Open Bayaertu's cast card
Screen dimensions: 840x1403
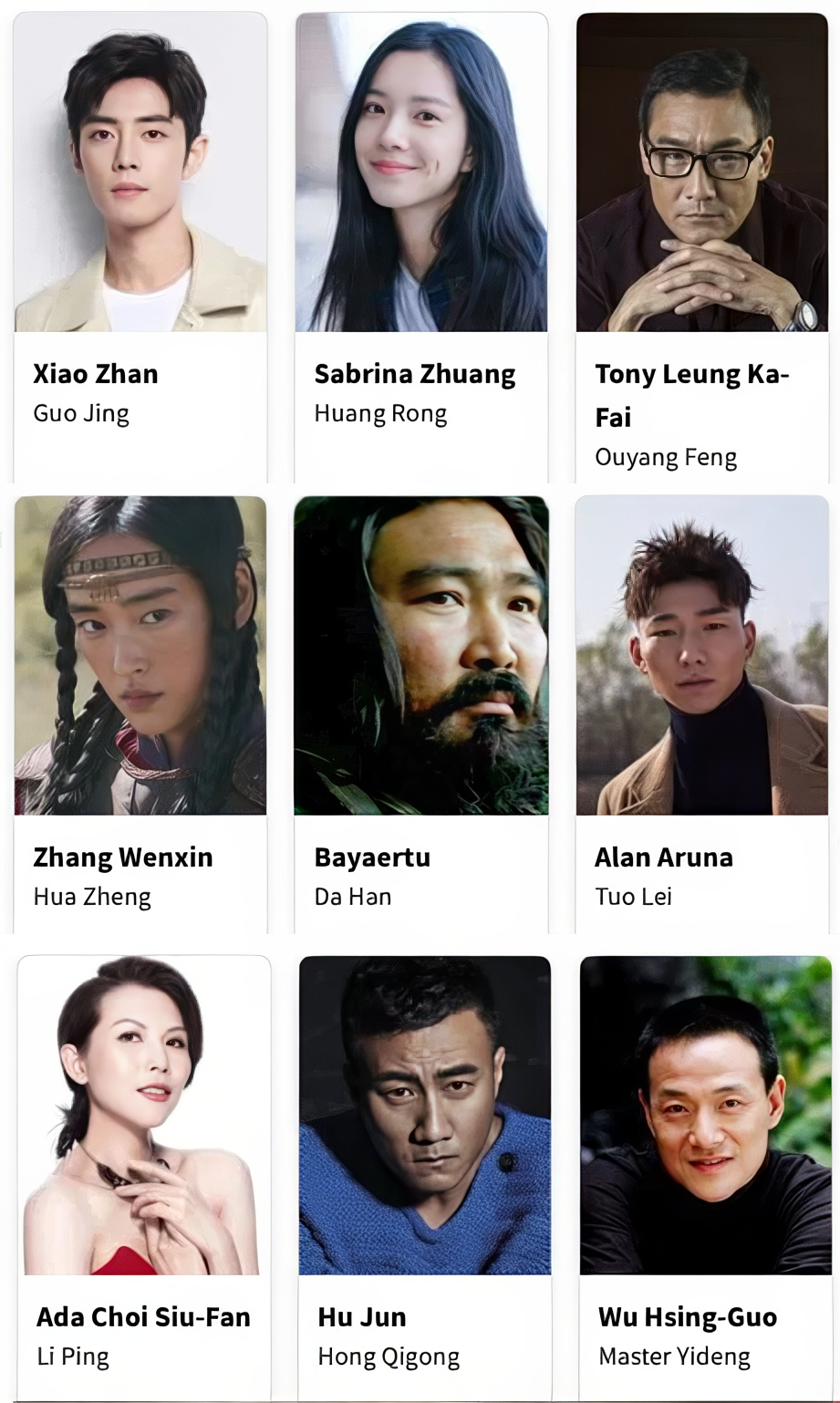point(421,714)
